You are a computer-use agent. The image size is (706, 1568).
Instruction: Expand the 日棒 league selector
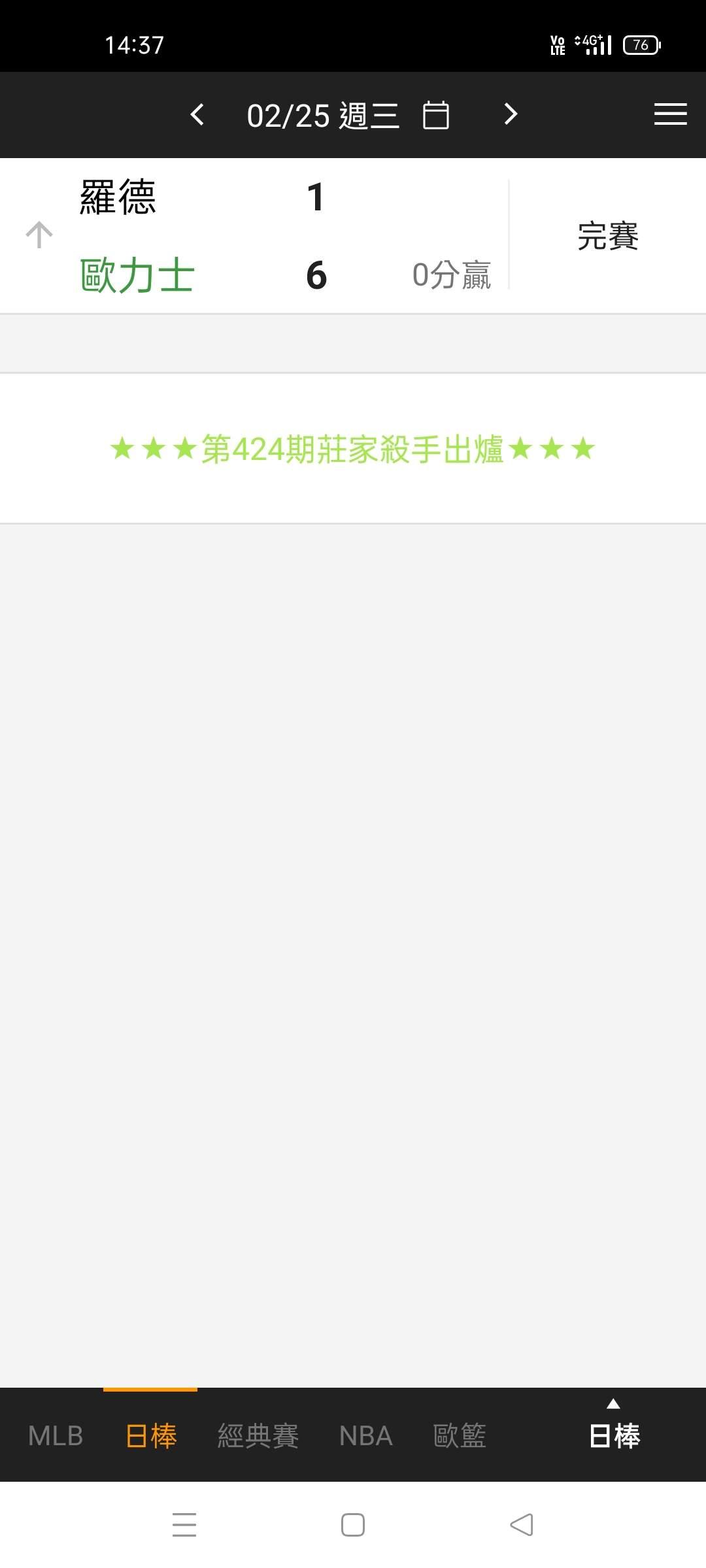614,1429
